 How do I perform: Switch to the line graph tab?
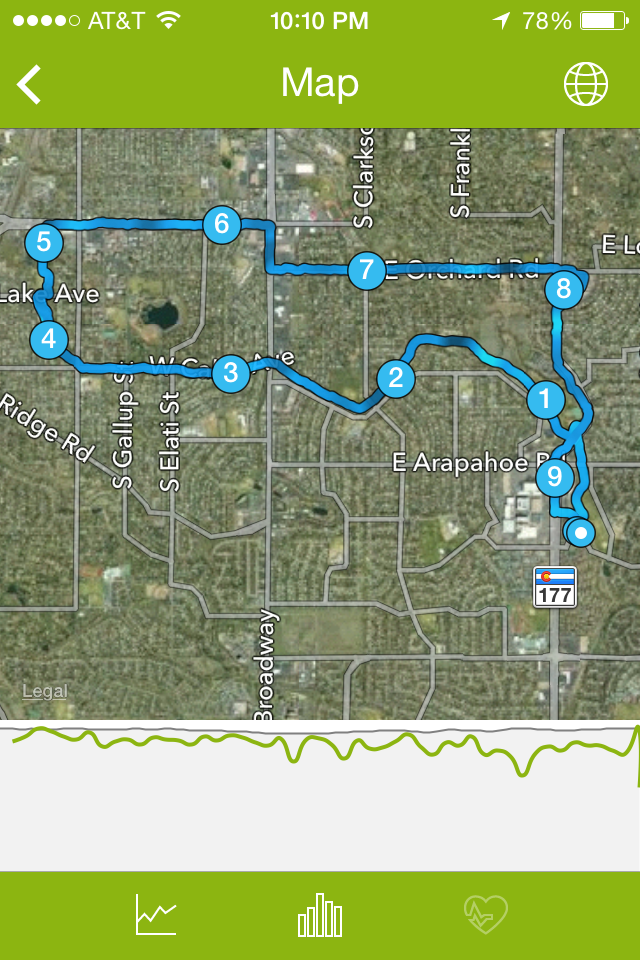point(156,914)
